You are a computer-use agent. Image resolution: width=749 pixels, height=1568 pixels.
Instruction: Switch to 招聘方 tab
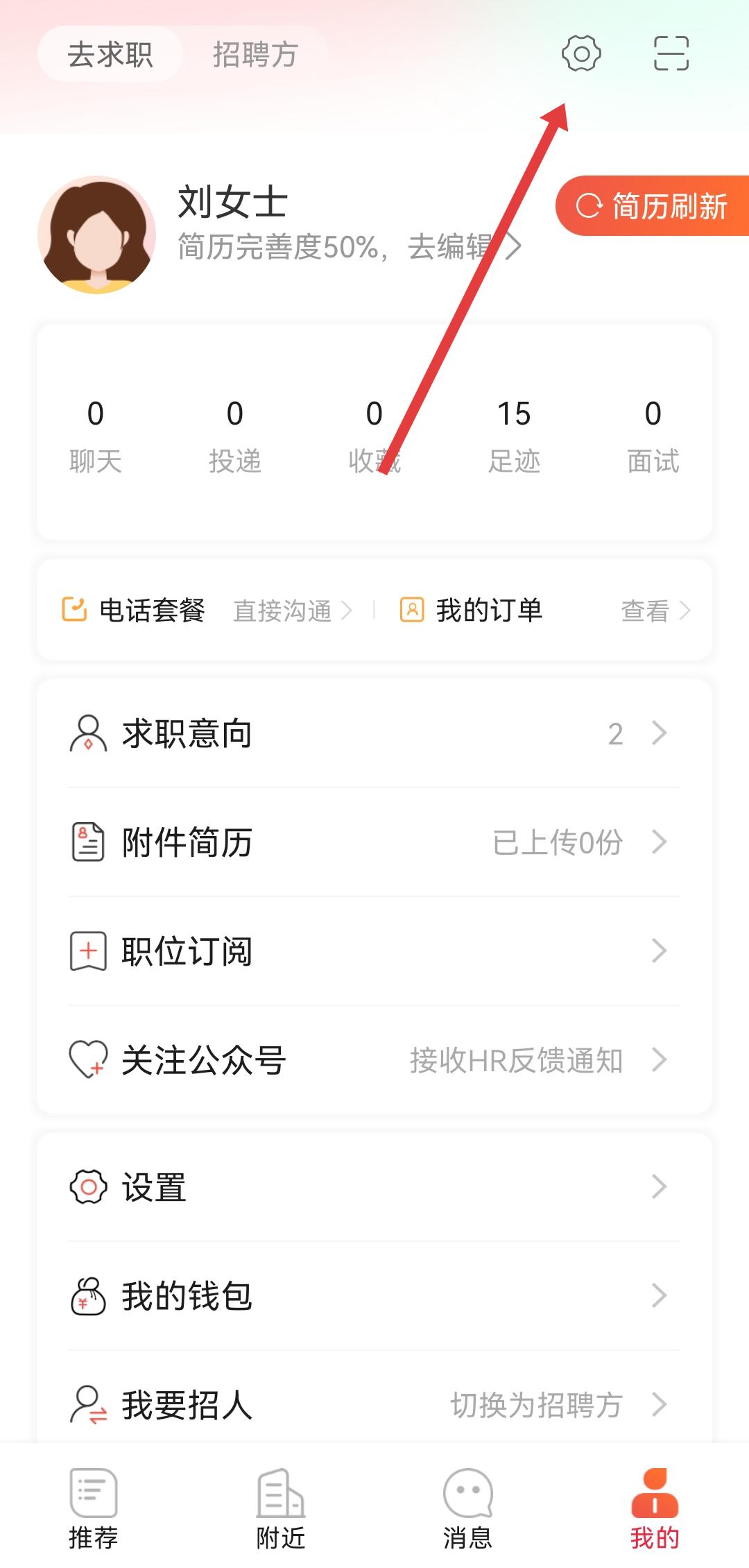[x=255, y=54]
